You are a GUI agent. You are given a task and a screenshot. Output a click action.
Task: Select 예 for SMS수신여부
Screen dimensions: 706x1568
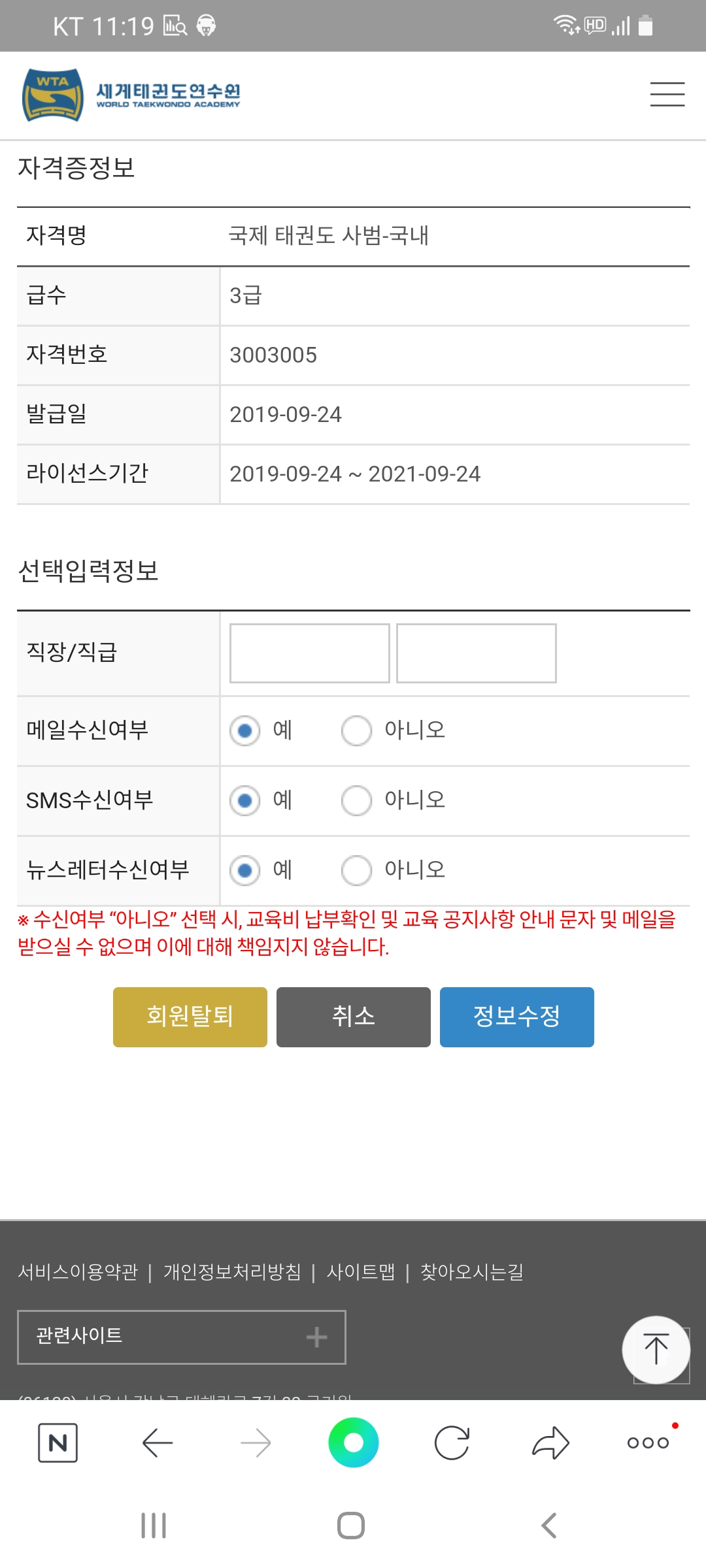pyautogui.click(x=245, y=800)
